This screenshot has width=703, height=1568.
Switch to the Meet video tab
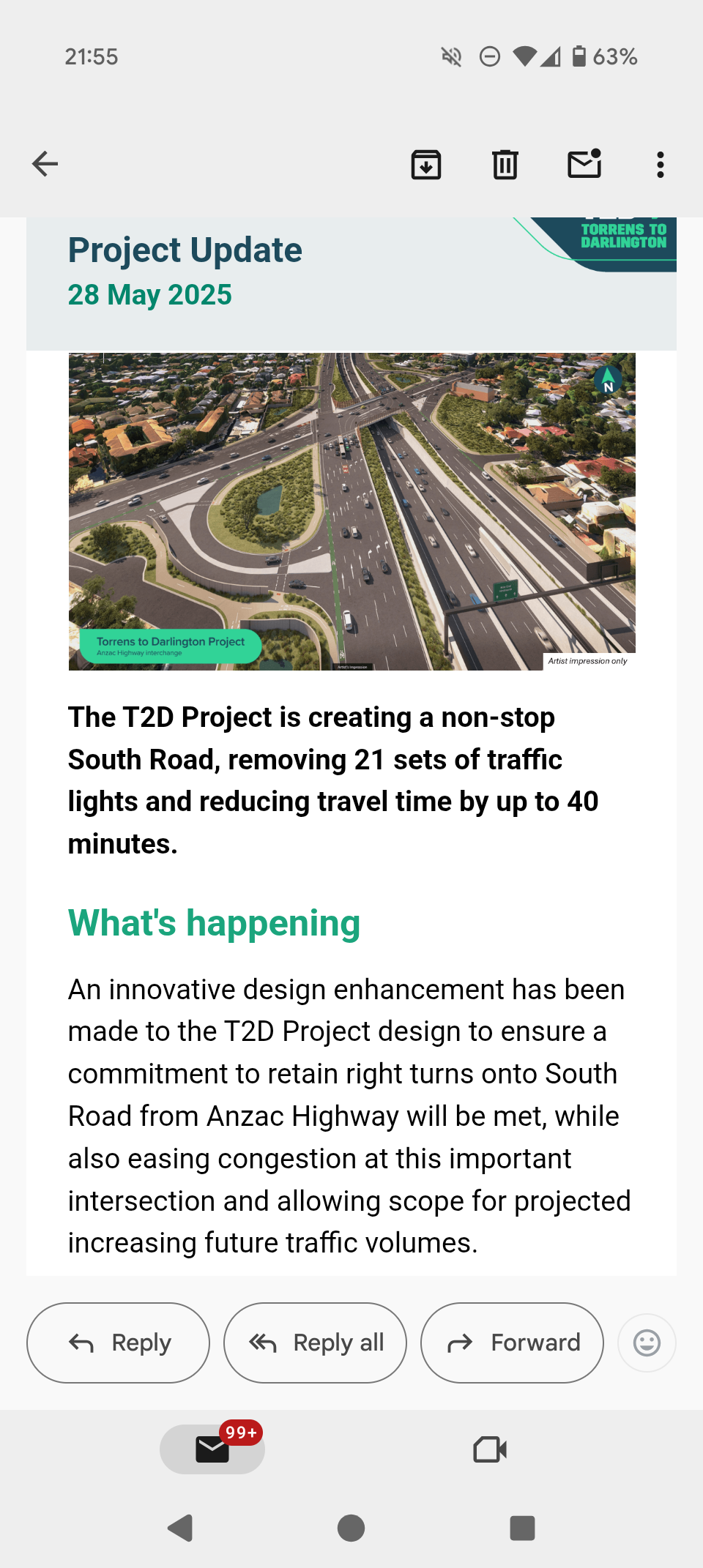point(491,1449)
